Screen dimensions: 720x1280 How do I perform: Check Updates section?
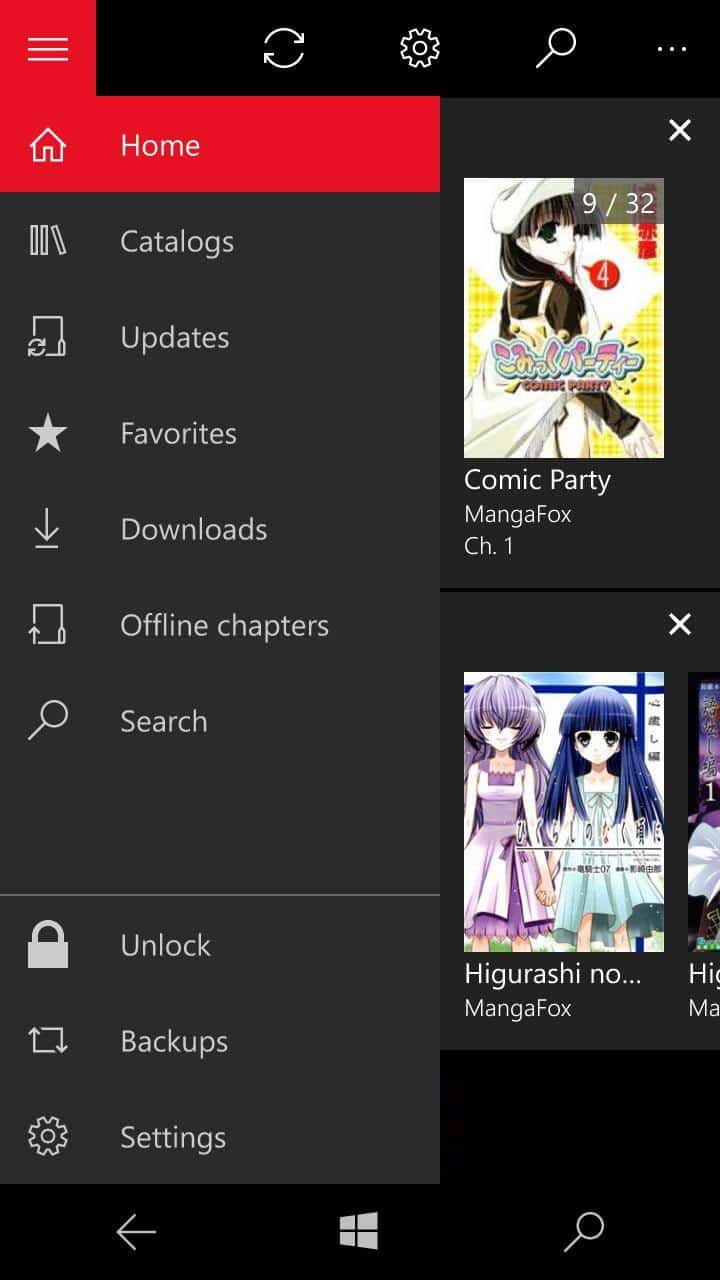click(x=220, y=336)
